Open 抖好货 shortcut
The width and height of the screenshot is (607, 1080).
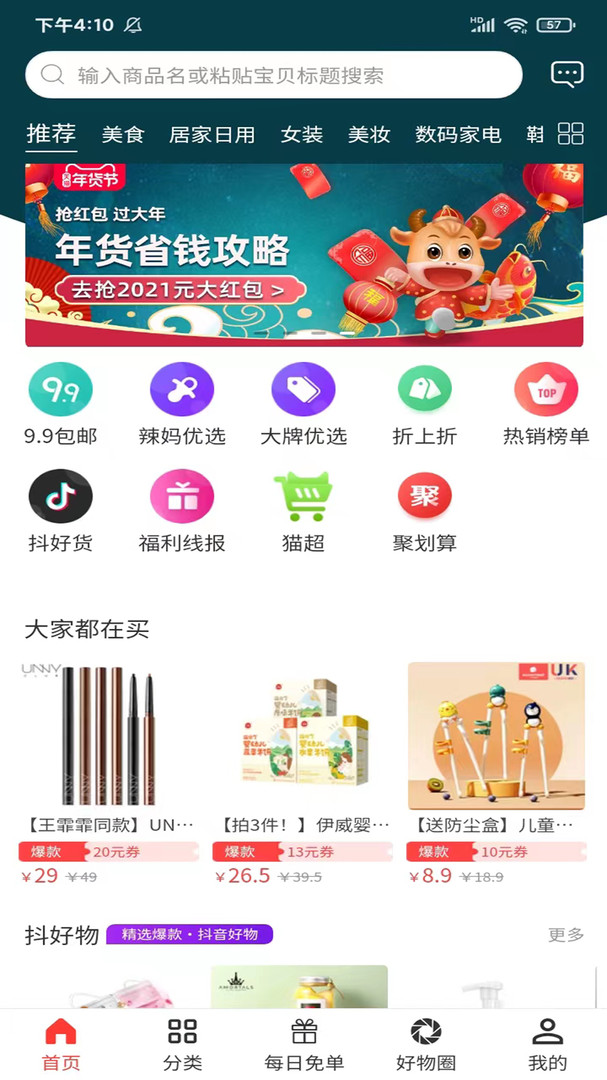[61, 511]
